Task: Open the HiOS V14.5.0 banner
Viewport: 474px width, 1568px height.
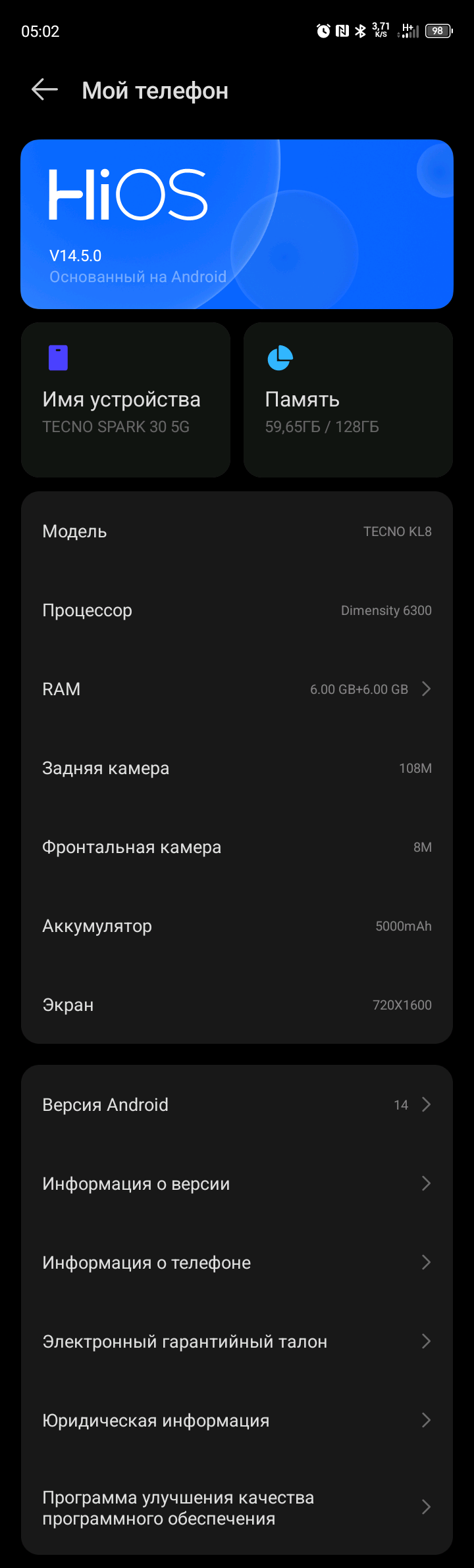Action: point(237,224)
